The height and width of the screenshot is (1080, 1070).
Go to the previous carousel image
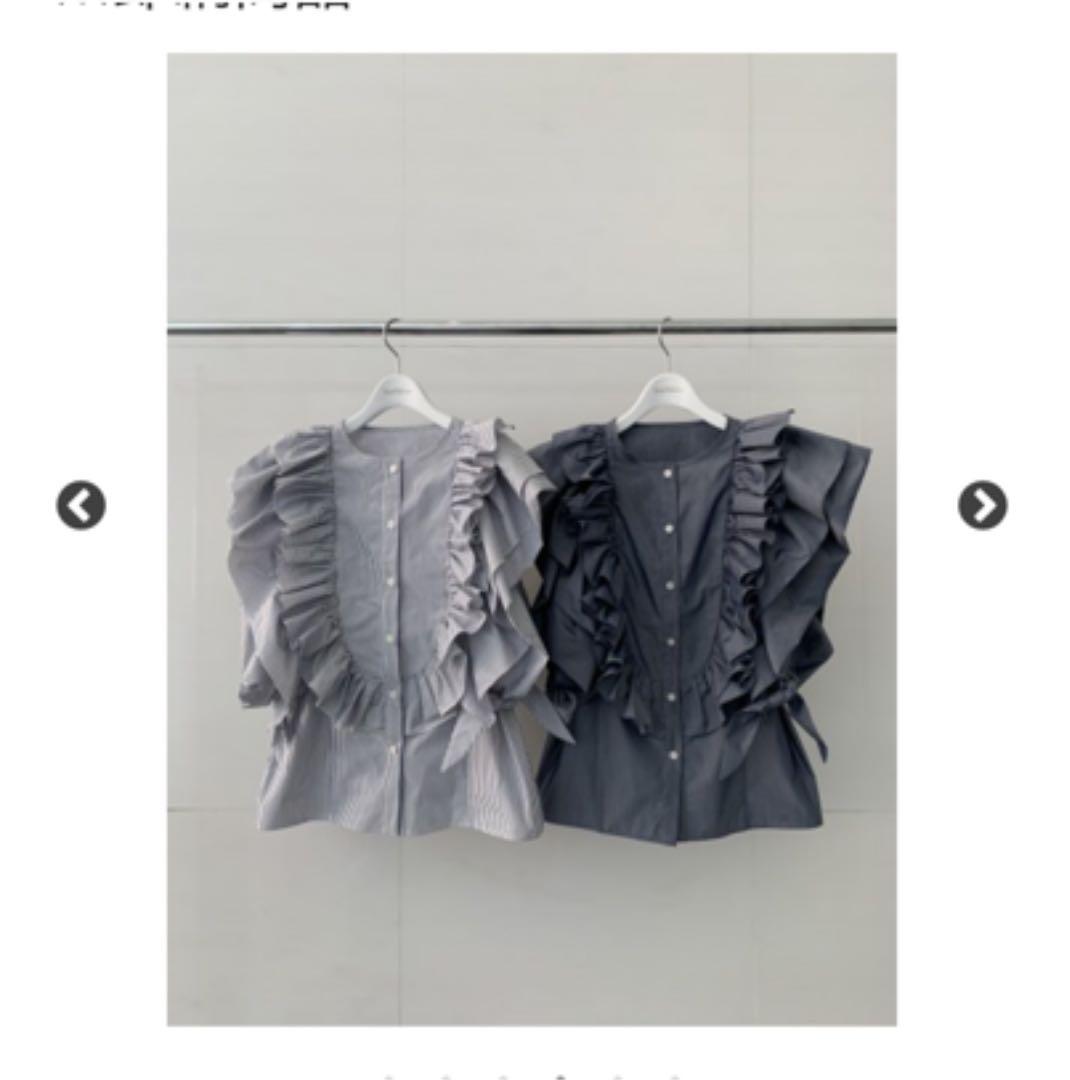point(81,506)
